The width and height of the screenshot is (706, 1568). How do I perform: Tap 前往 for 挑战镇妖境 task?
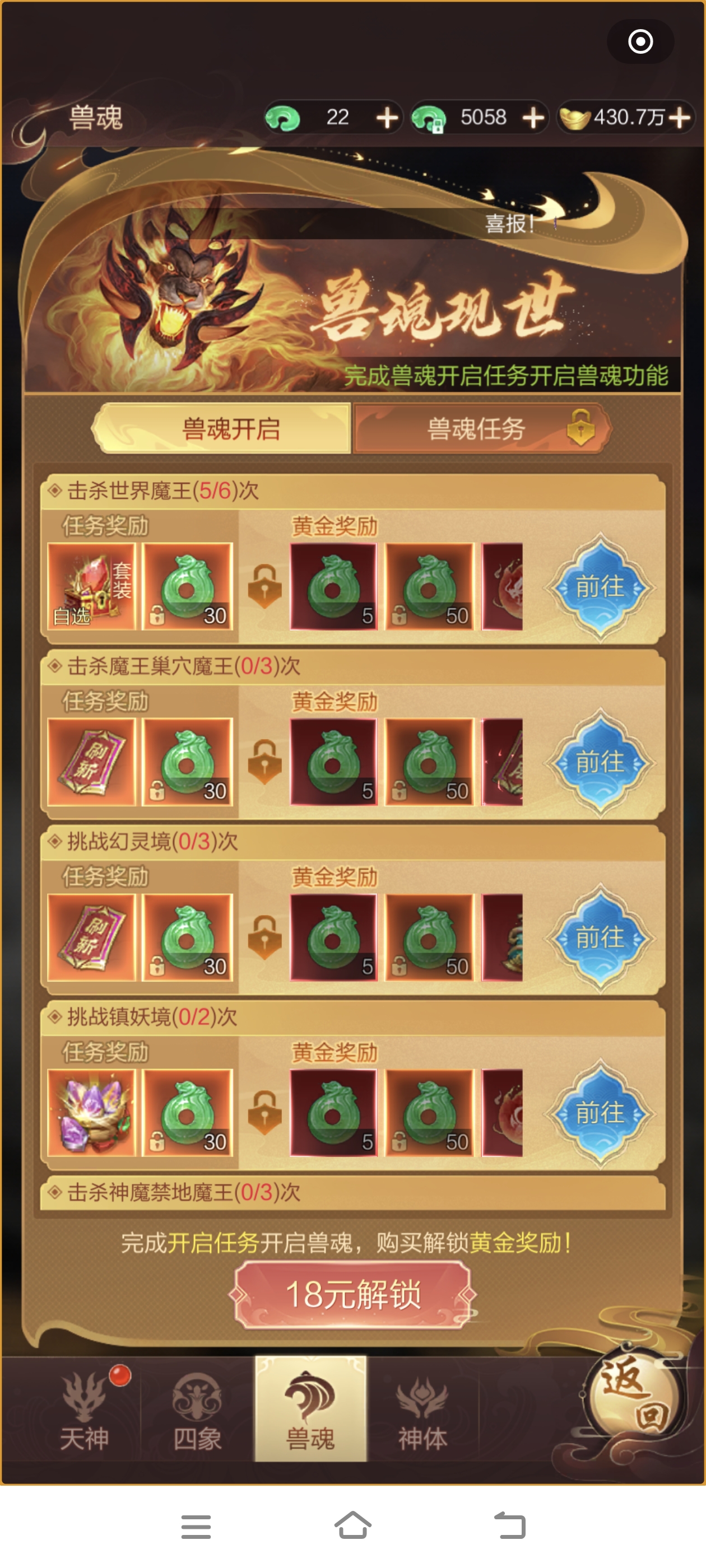pyautogui.click(x=600, y=1113)
